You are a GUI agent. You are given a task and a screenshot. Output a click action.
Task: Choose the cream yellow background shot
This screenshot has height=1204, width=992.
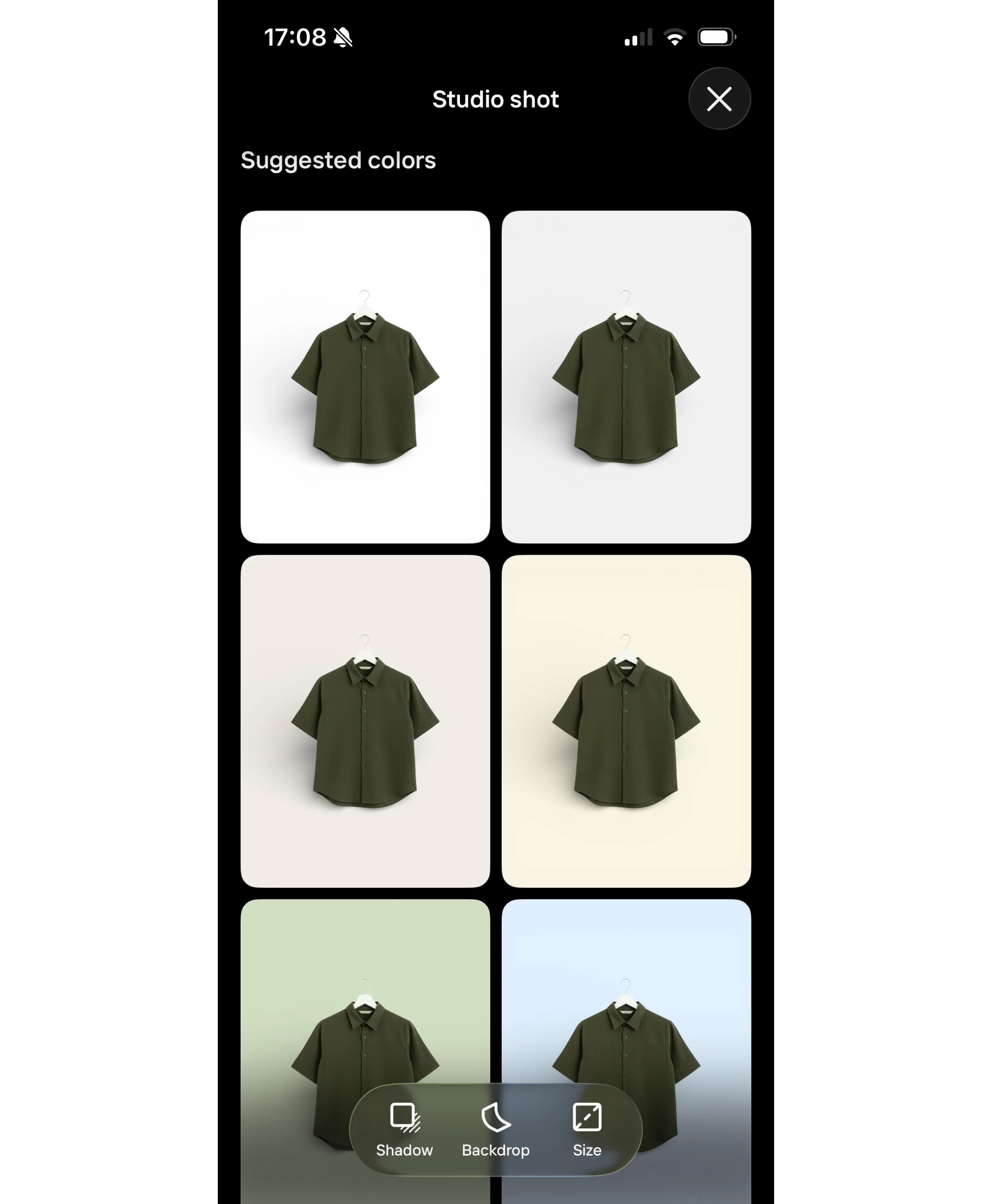[x=626, y=720]
